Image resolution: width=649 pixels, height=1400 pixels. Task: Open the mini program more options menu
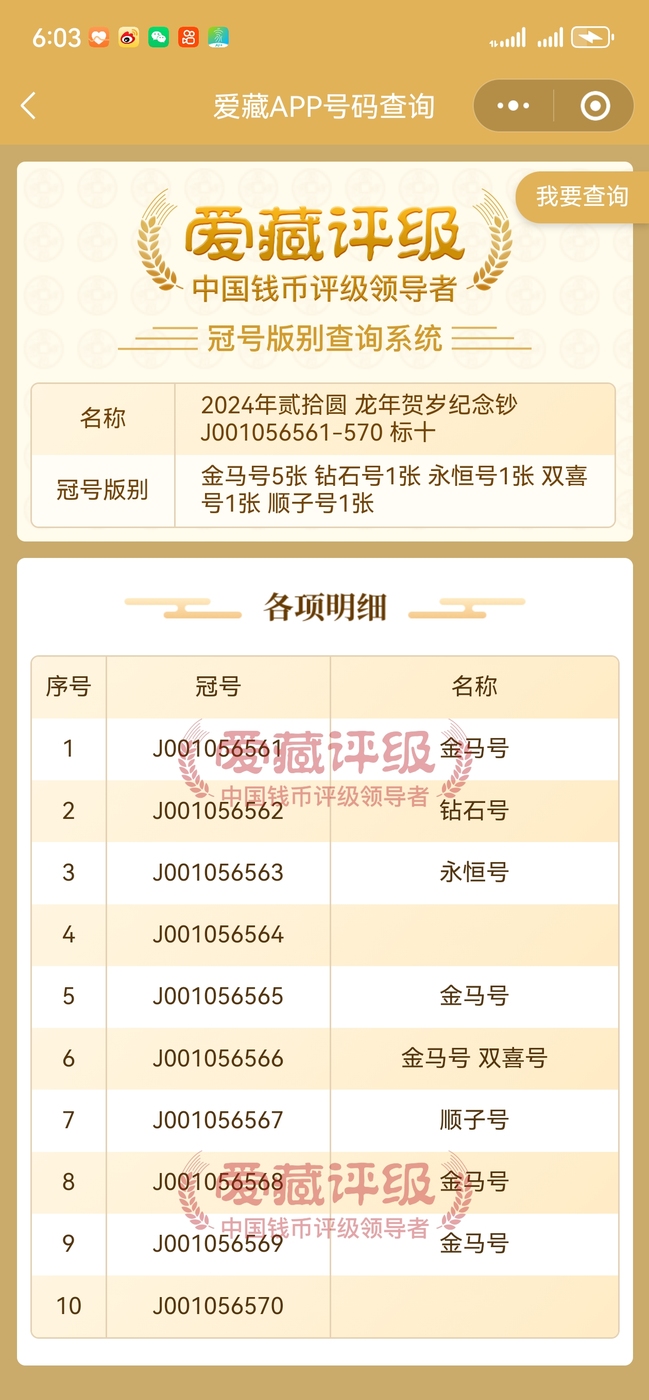(513, 106)
